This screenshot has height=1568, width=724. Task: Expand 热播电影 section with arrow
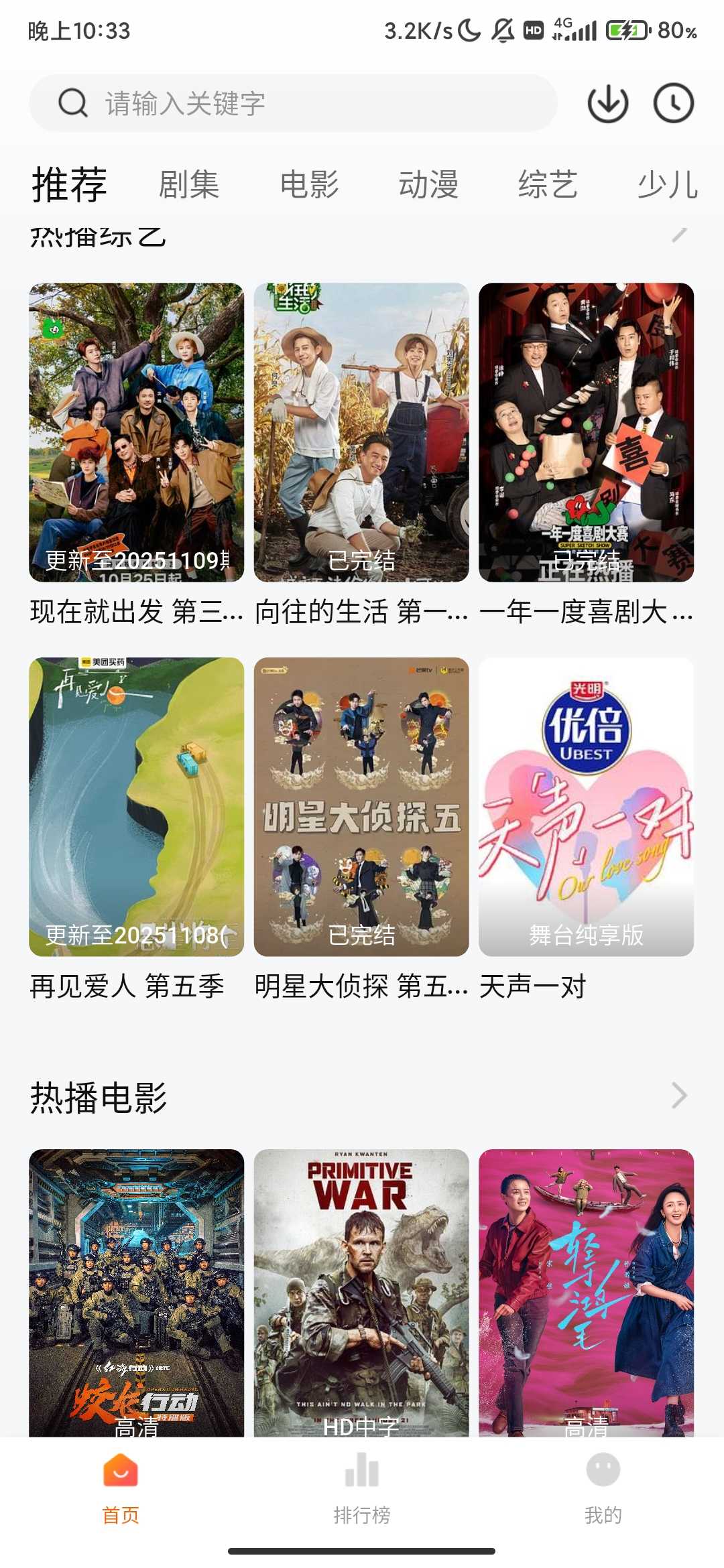pyautogui.click(x=679, y=1096)
